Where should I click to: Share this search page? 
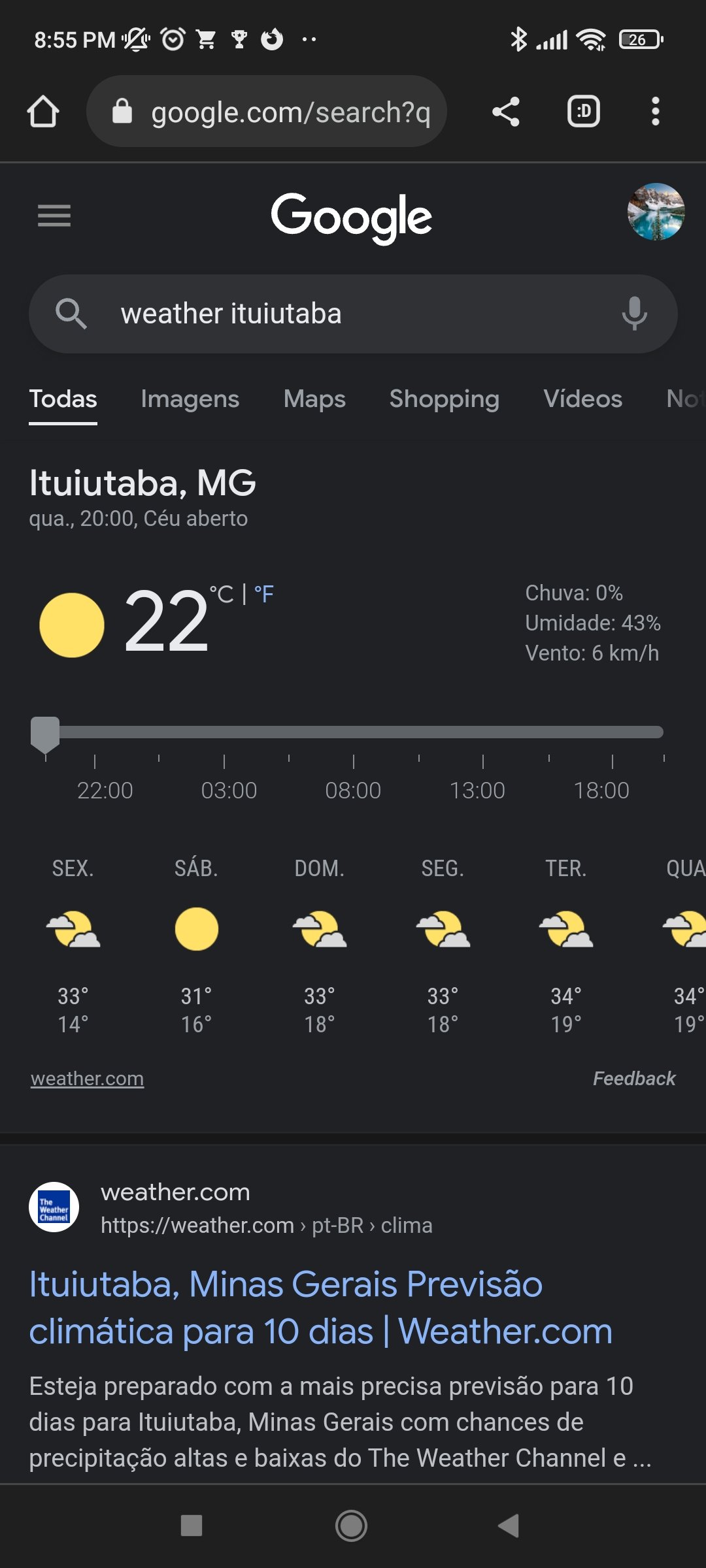click(x=505, y=112)
